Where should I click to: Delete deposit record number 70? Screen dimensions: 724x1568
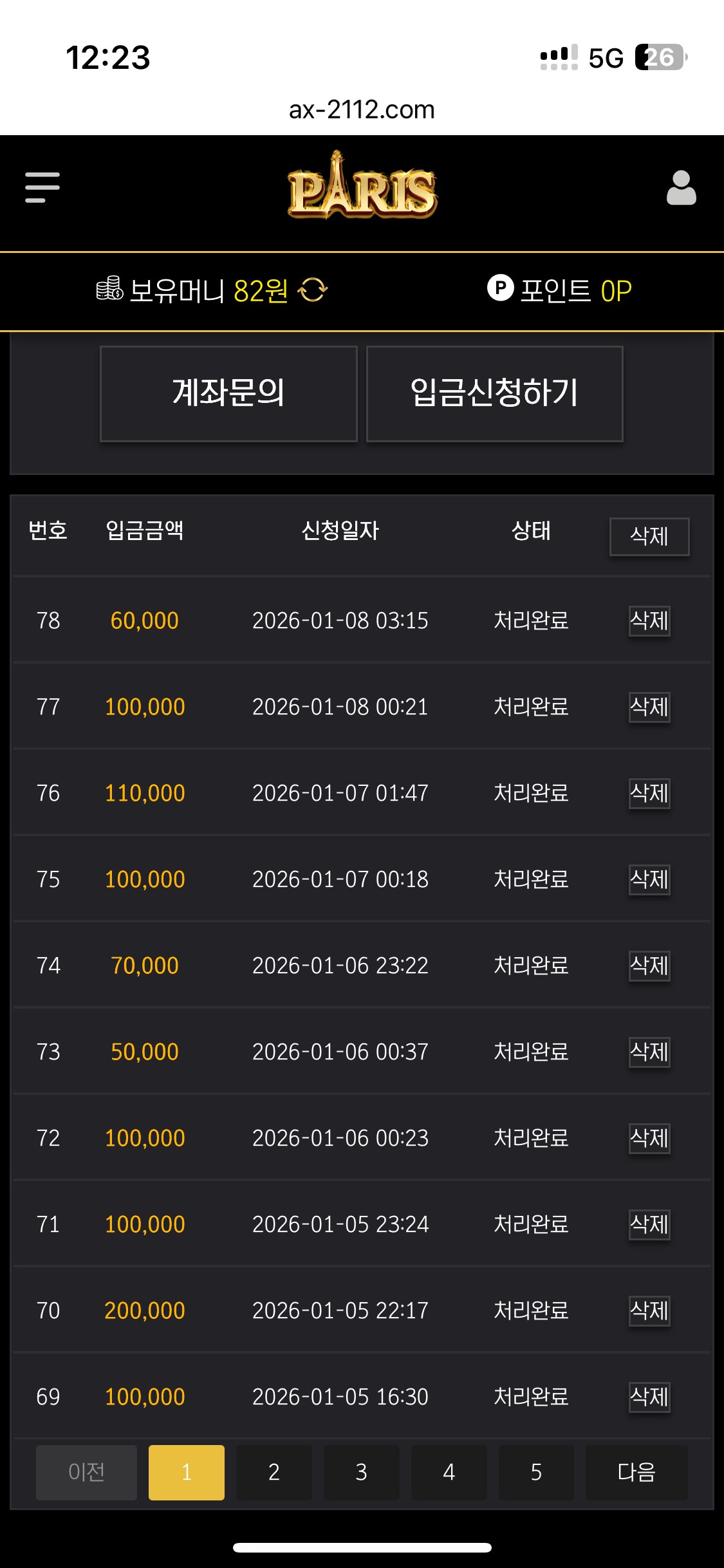(649, 1311)
